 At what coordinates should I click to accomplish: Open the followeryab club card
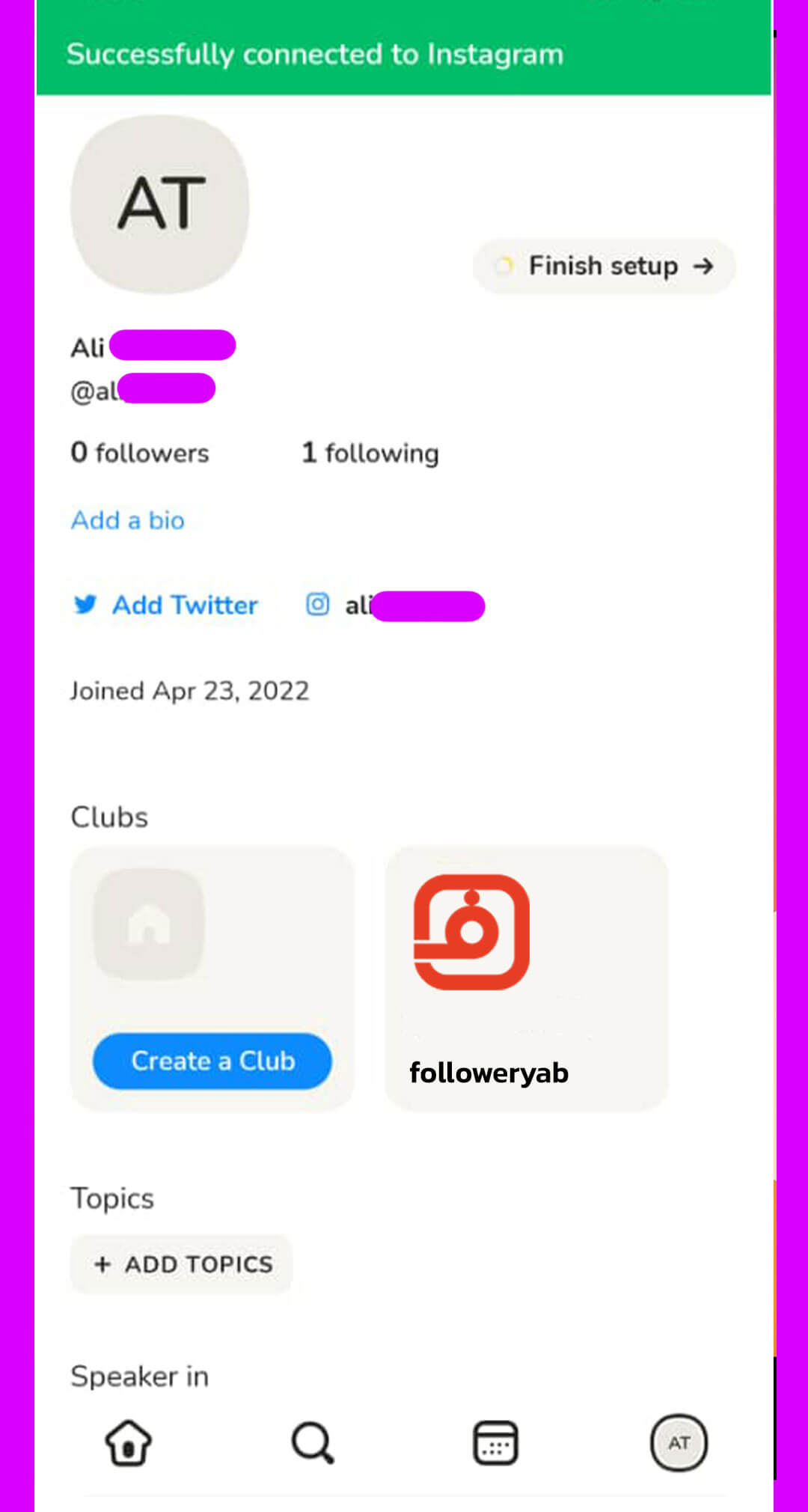(526, 978)
